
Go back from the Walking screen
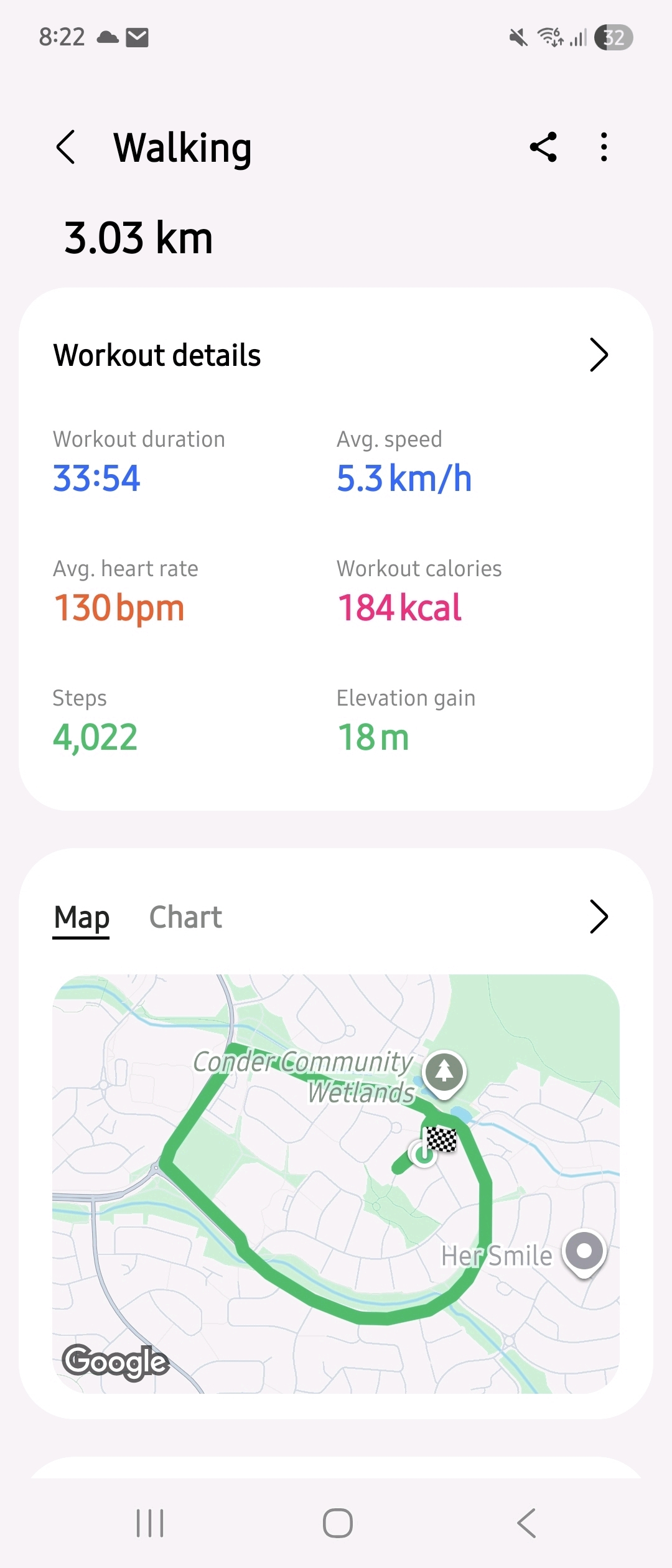coord(66,147)
